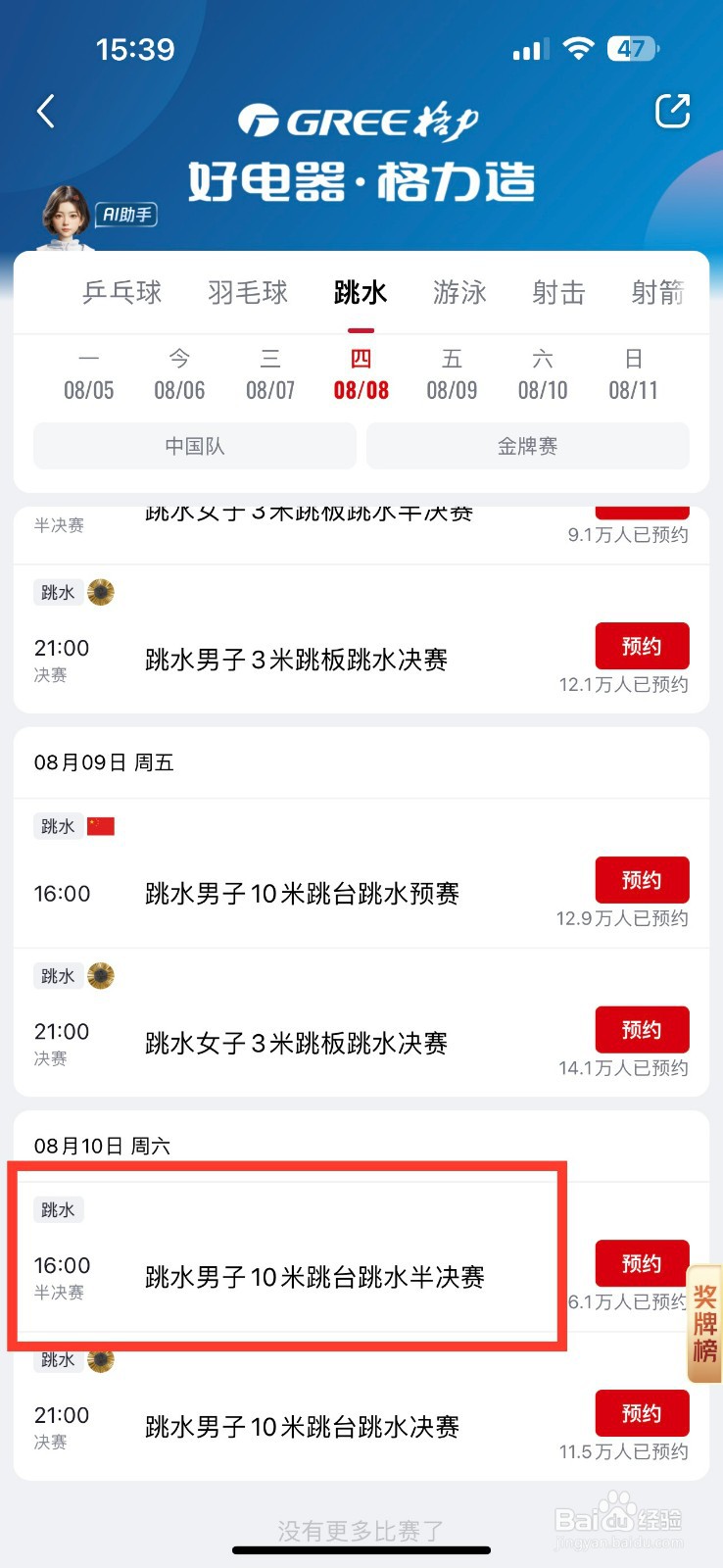The width and height of the screenshot is (723, 1568).
Task: Reserve 跳水男子10米跳台跳水预赛
Action: coord(642,880)
